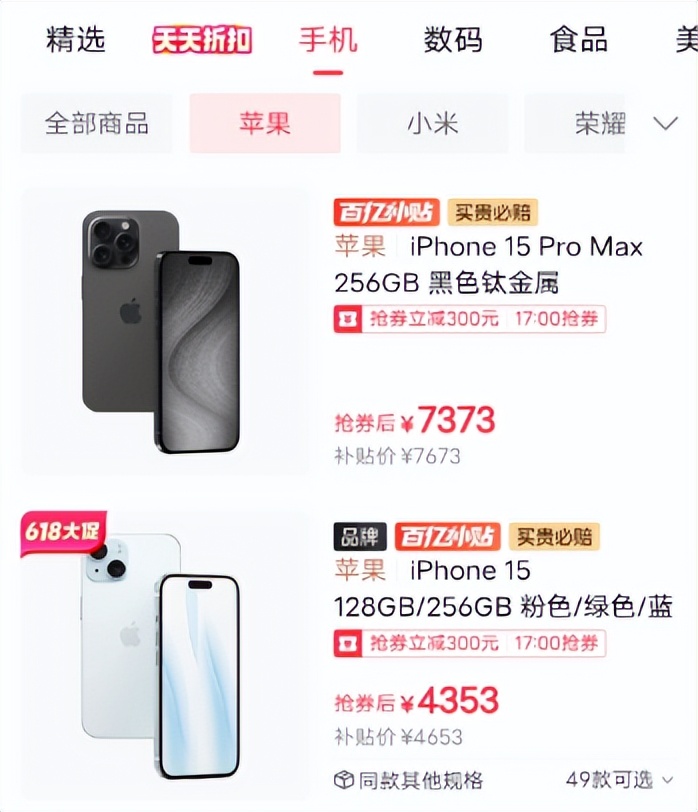This screenshot has width=698, height=812.
Task: Switch to the 数码 tab
Action: tap(452, 40)
